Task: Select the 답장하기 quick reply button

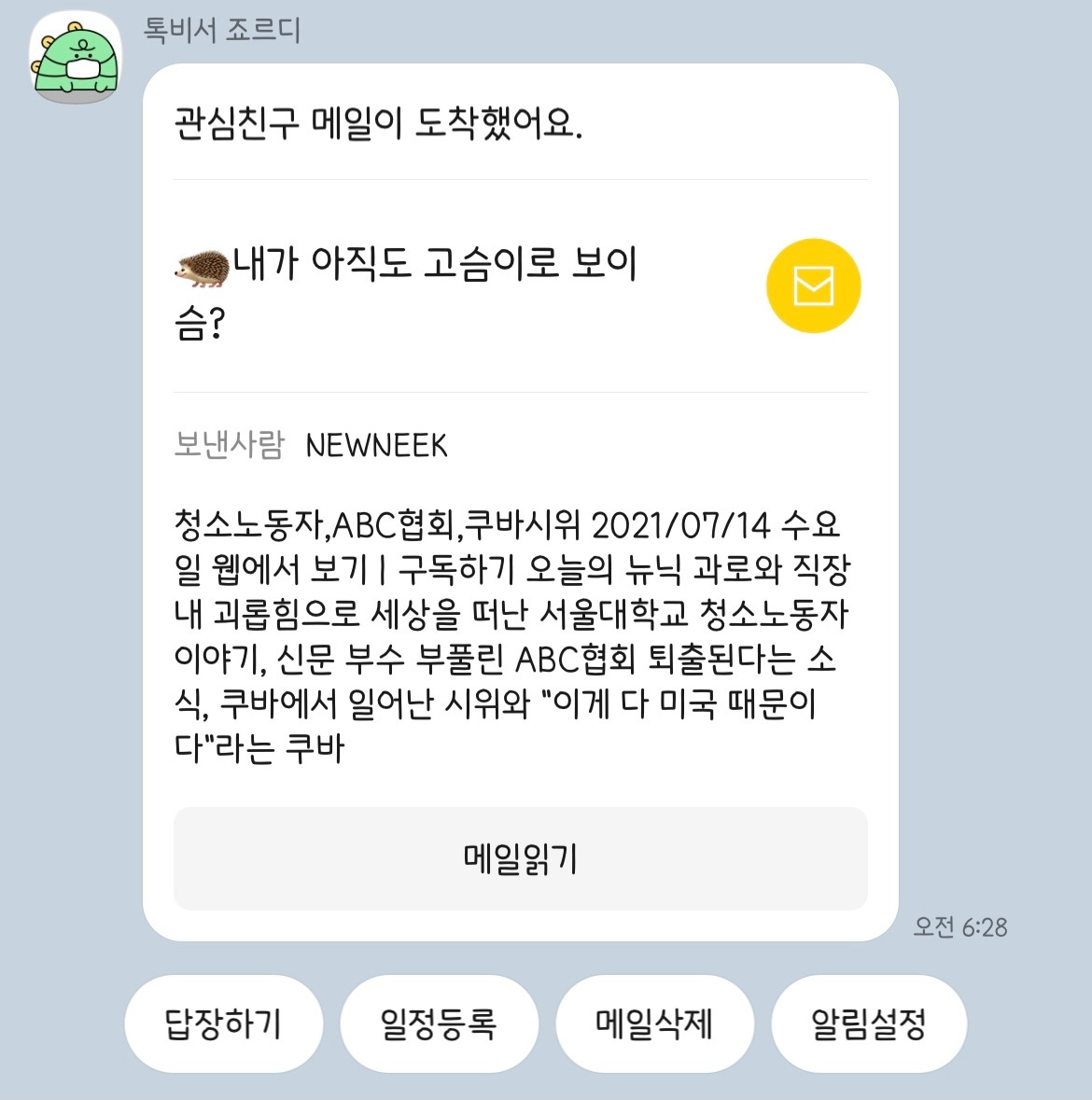Action: click(223, 1023)
